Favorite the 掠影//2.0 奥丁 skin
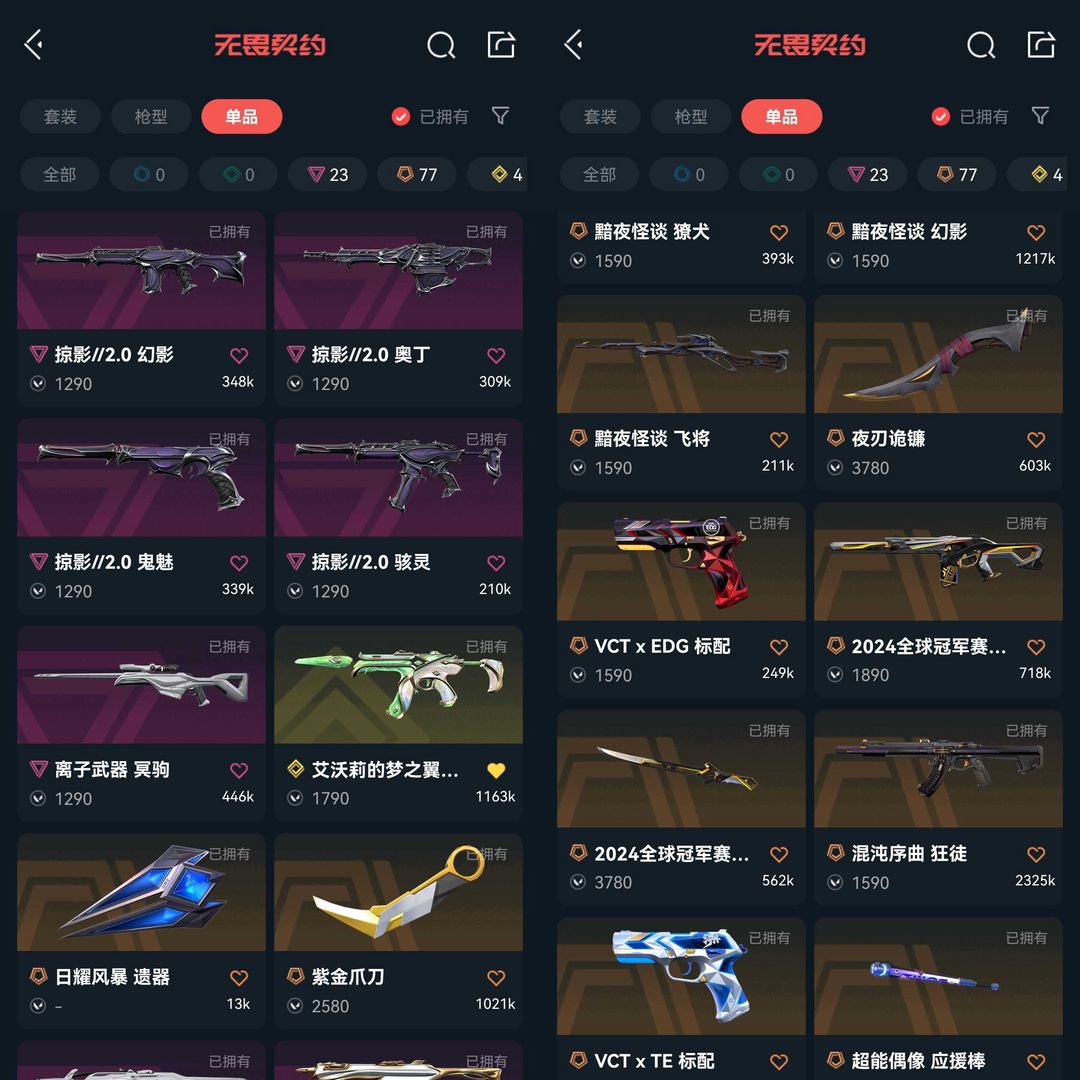Image resolution: width=1080 pixels, height=1080 pixels. tap(496, 355)
